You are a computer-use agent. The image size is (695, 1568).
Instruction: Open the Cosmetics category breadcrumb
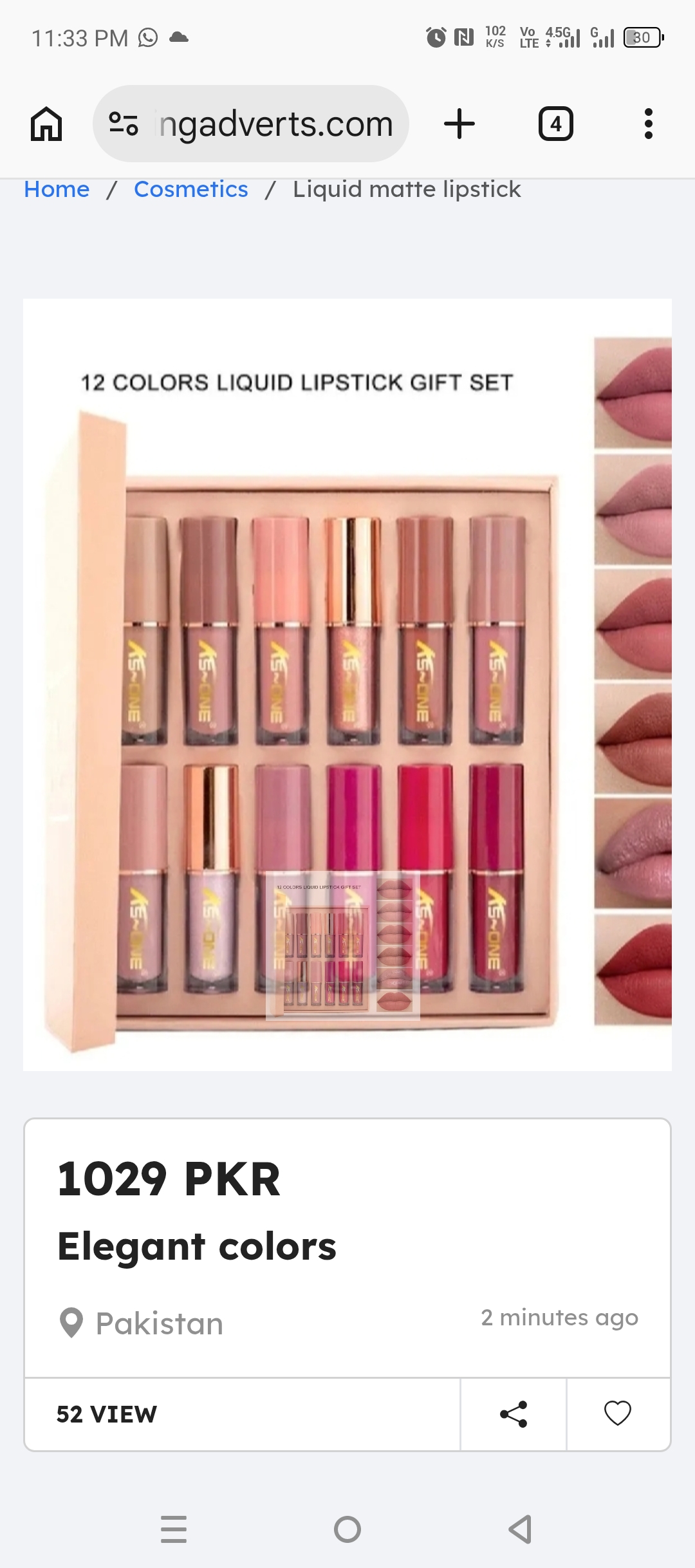191,189
